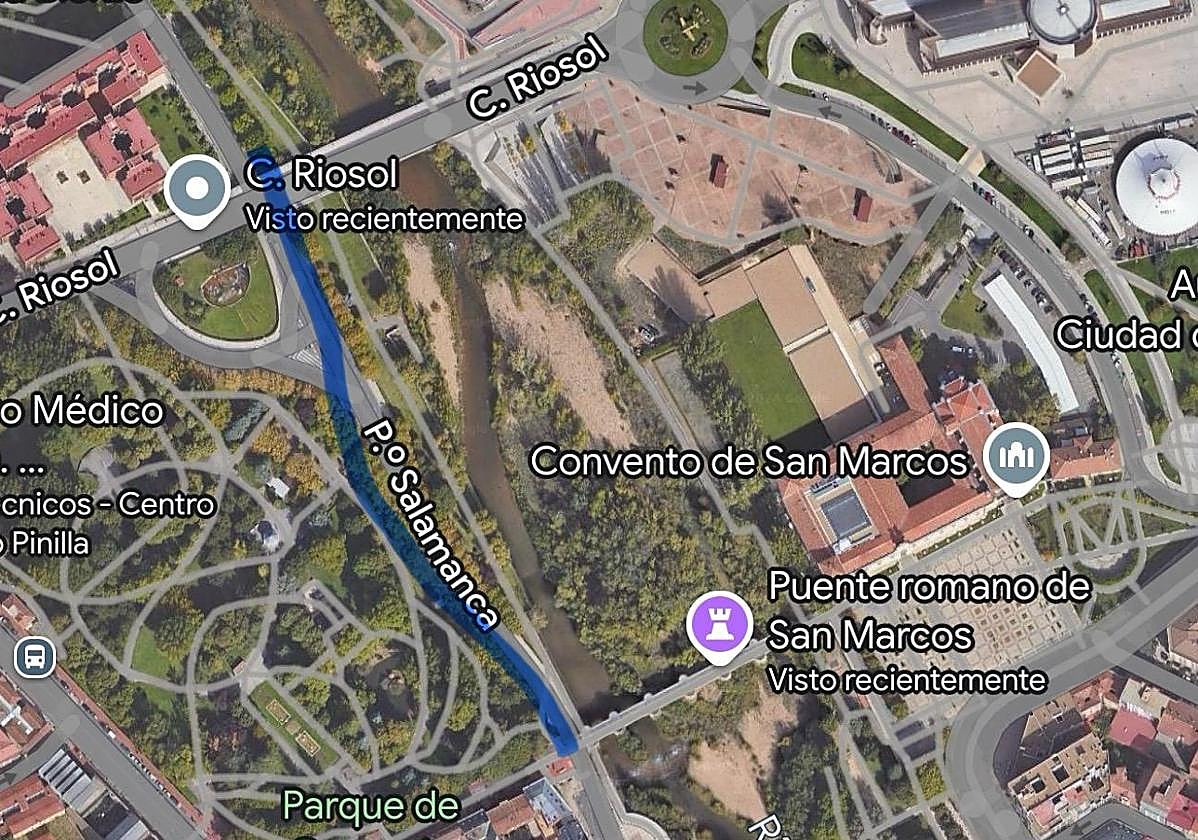Image resolution: width=1198 pixels, height=840 pixels.
Task: Select the Convento de San Marcos marker
Action: 1015,458
